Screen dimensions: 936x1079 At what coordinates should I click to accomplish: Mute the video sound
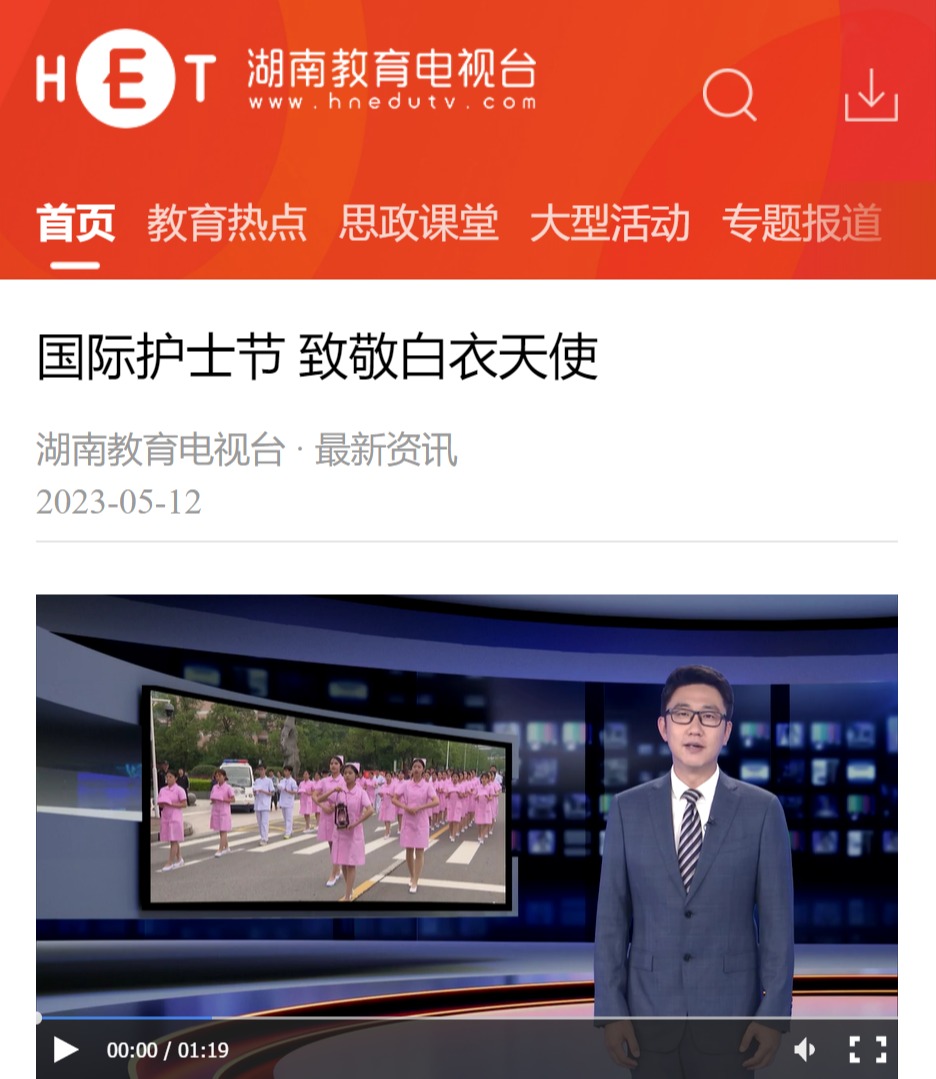click(805, 1049)
